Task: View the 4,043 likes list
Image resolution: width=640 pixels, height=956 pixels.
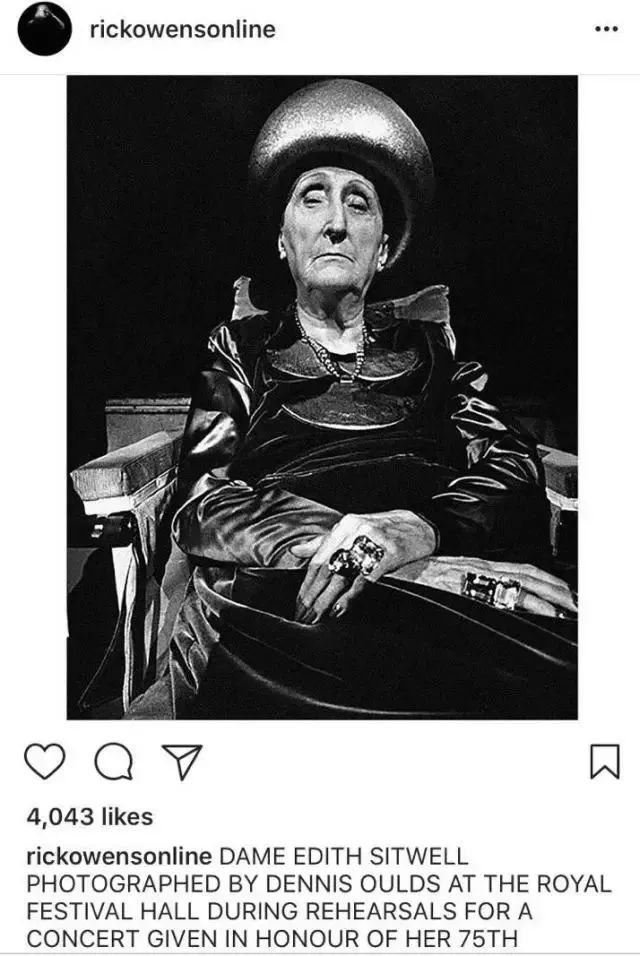Action: (90, 817)
